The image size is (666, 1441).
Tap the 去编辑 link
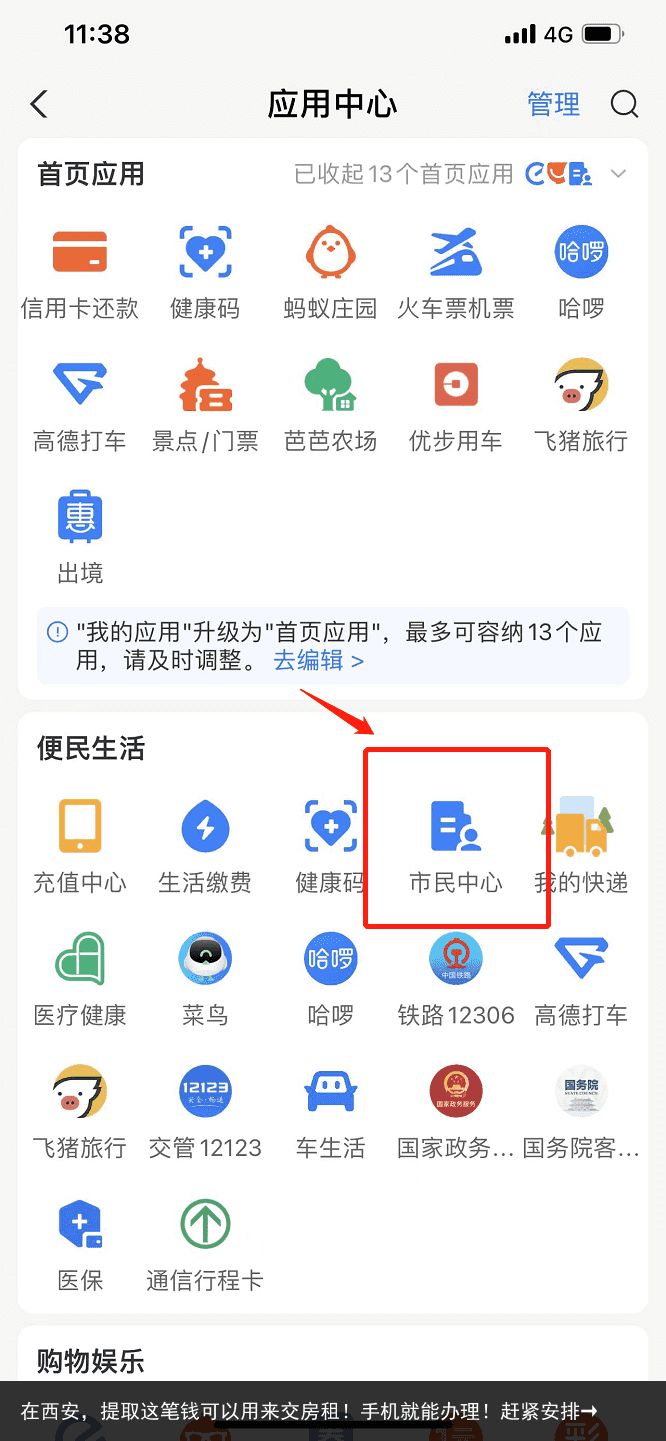(x=318, y=661)
